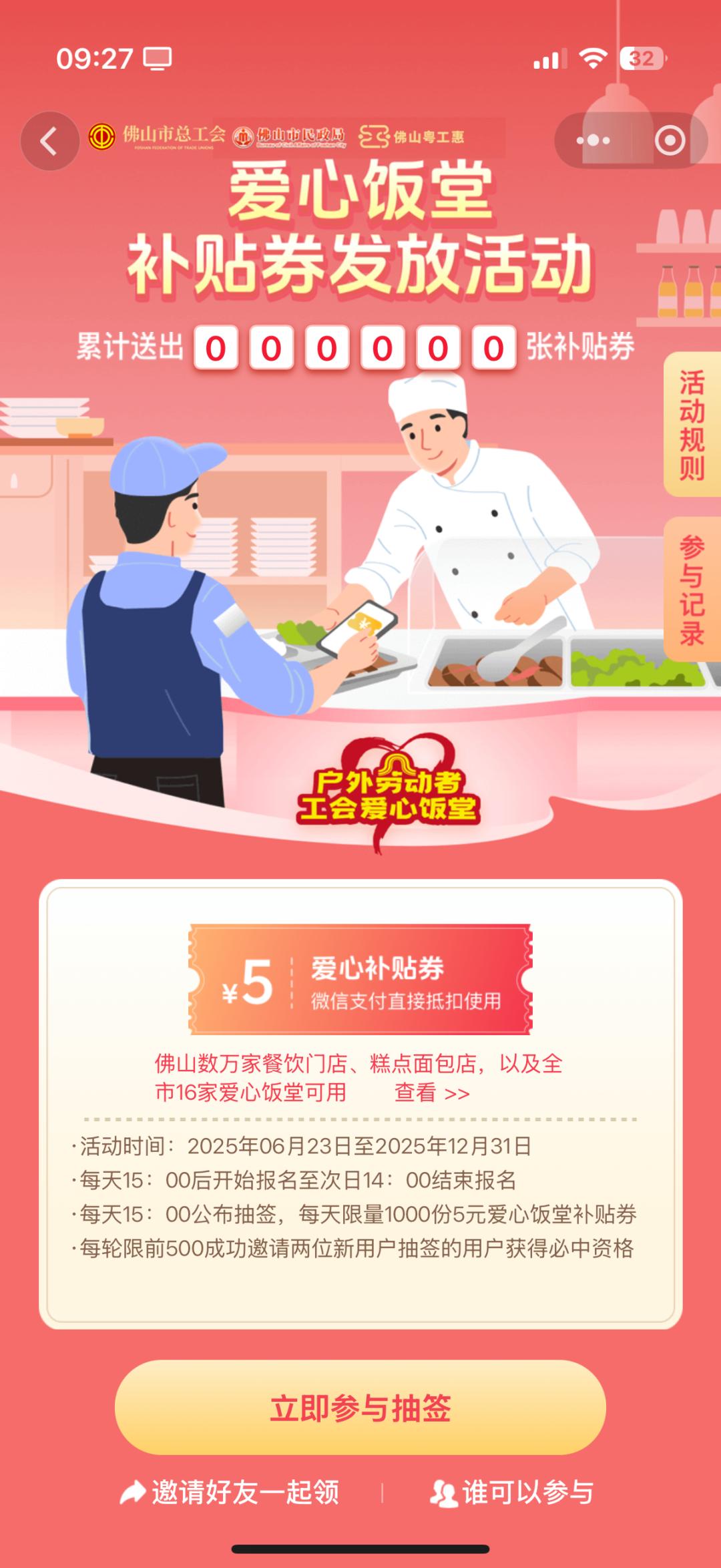The image size is (721, 1568).
Task: Tap the ¥5 爱心补贴券 coupon
Action: pos(360,979)
